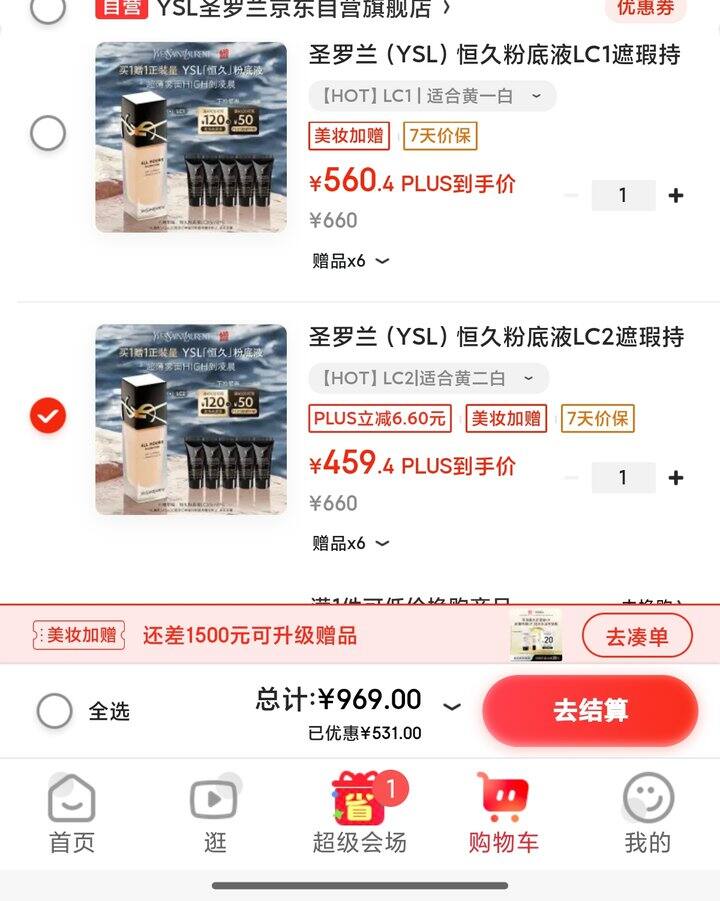Viewport: 720px width, 901px height.
Task: Tap the 逛 browse icon
Action: (214, 800)
